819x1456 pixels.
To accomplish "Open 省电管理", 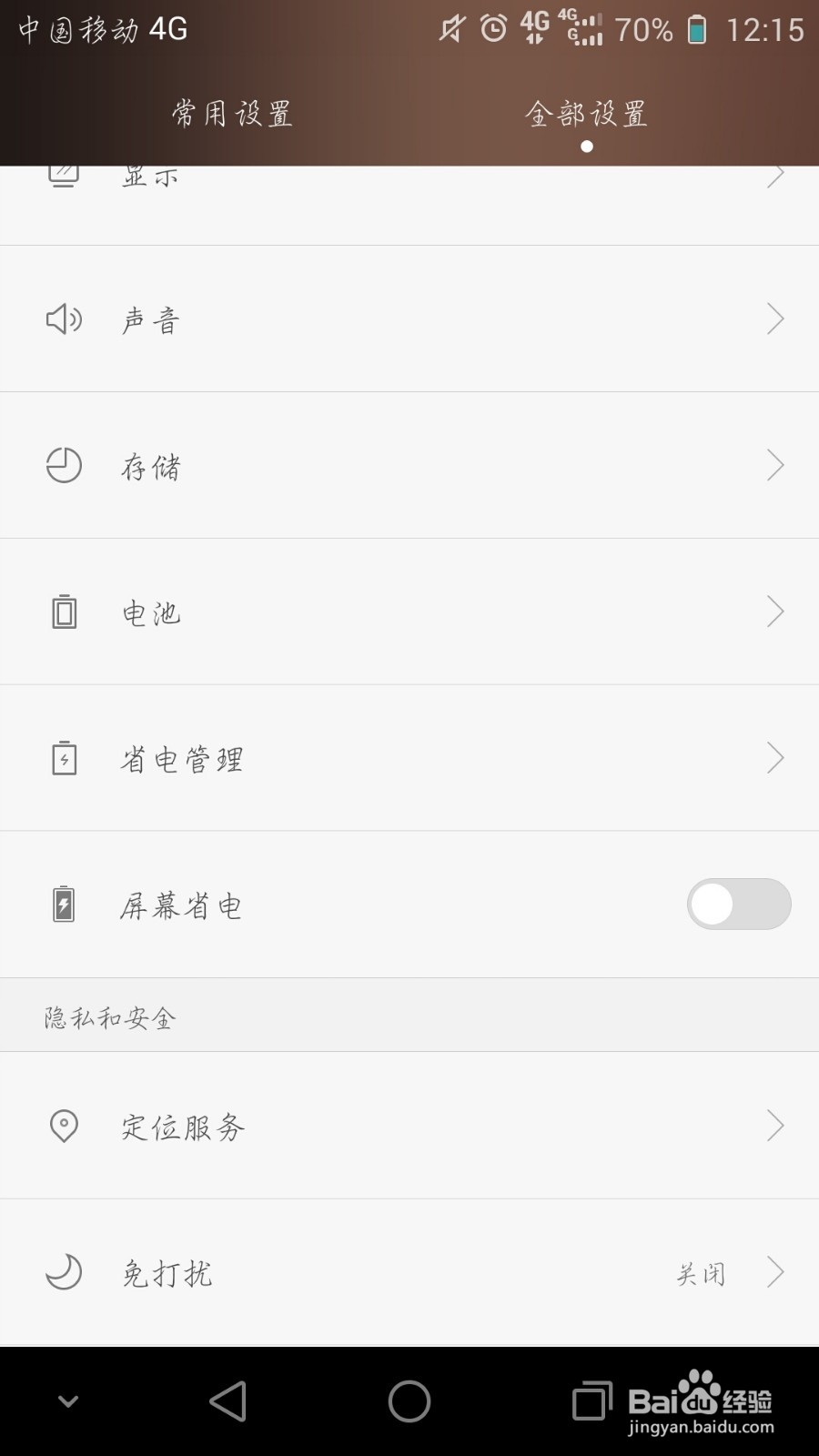I will (409, 759).
